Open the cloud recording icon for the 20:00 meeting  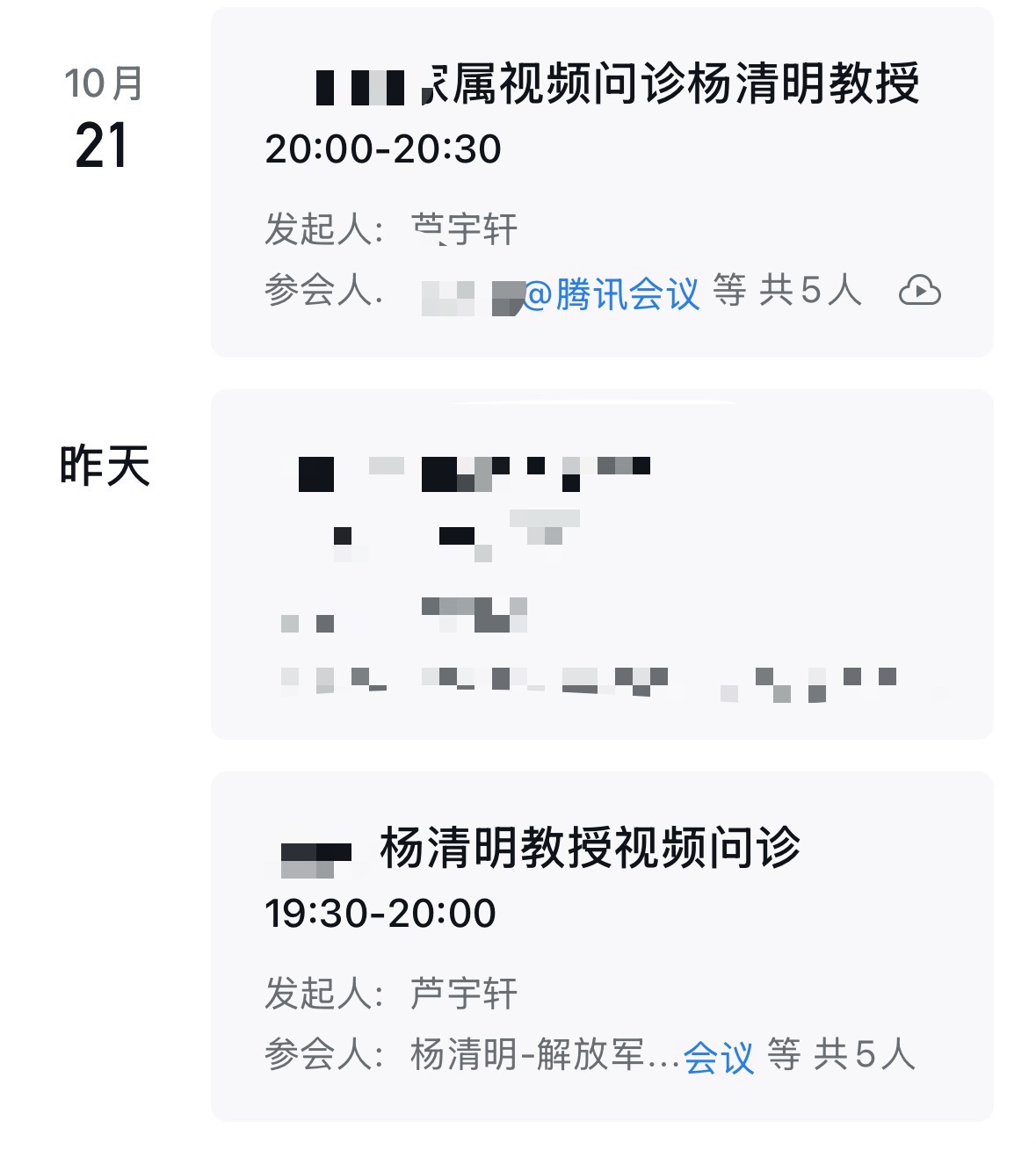click(919, 291)
